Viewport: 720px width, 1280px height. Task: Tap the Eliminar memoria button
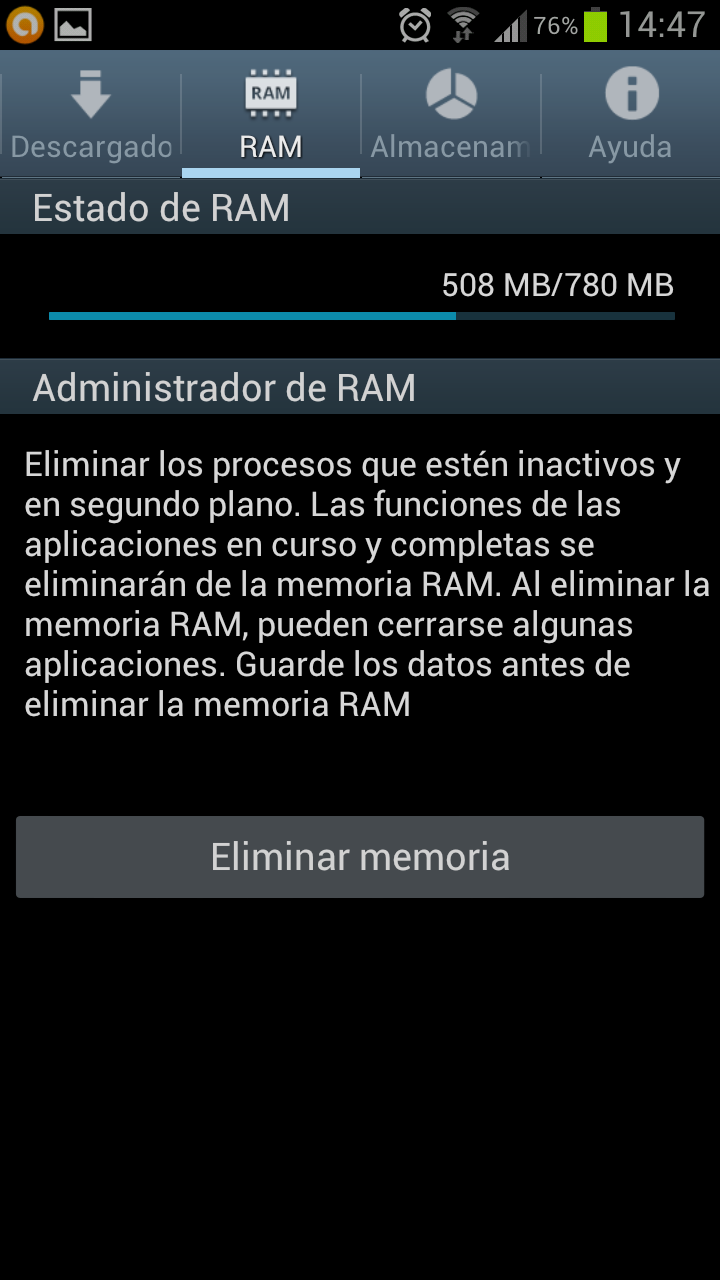pos(360,857)
